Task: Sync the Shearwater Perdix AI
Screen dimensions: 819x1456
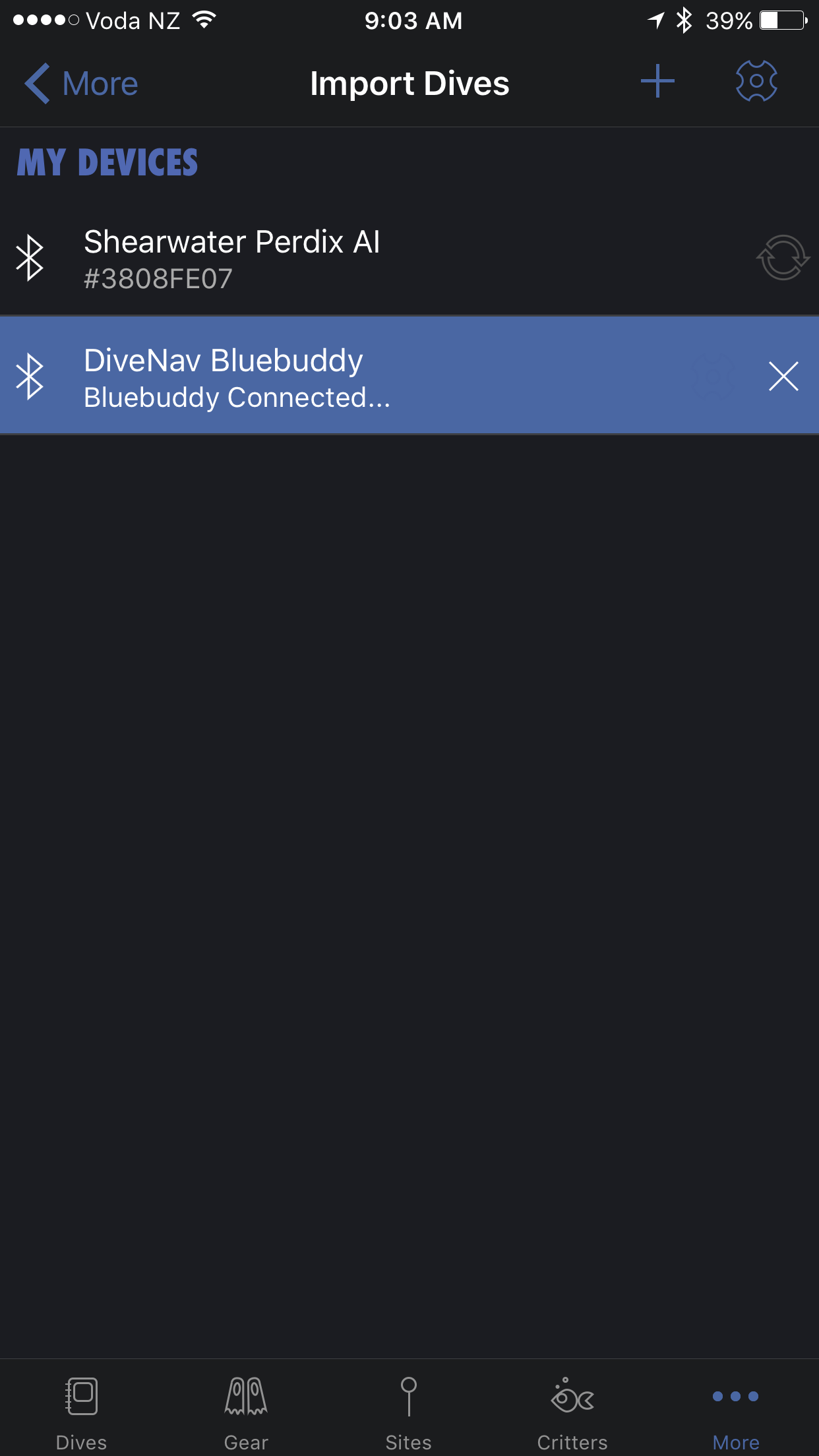Action: [x=783, y=258]
